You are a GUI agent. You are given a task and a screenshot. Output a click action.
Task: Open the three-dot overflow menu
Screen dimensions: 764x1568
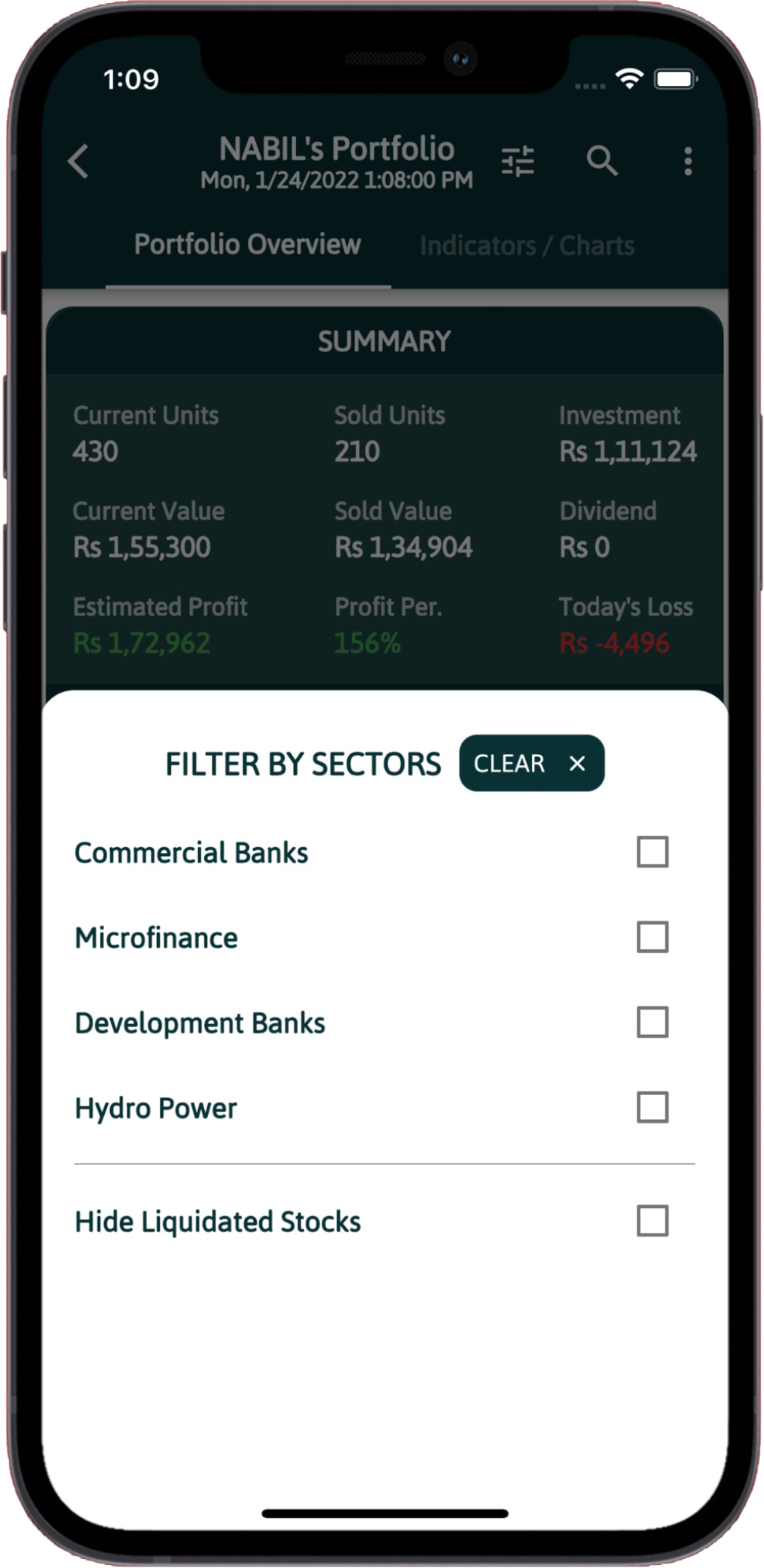[x=687, y=161]
